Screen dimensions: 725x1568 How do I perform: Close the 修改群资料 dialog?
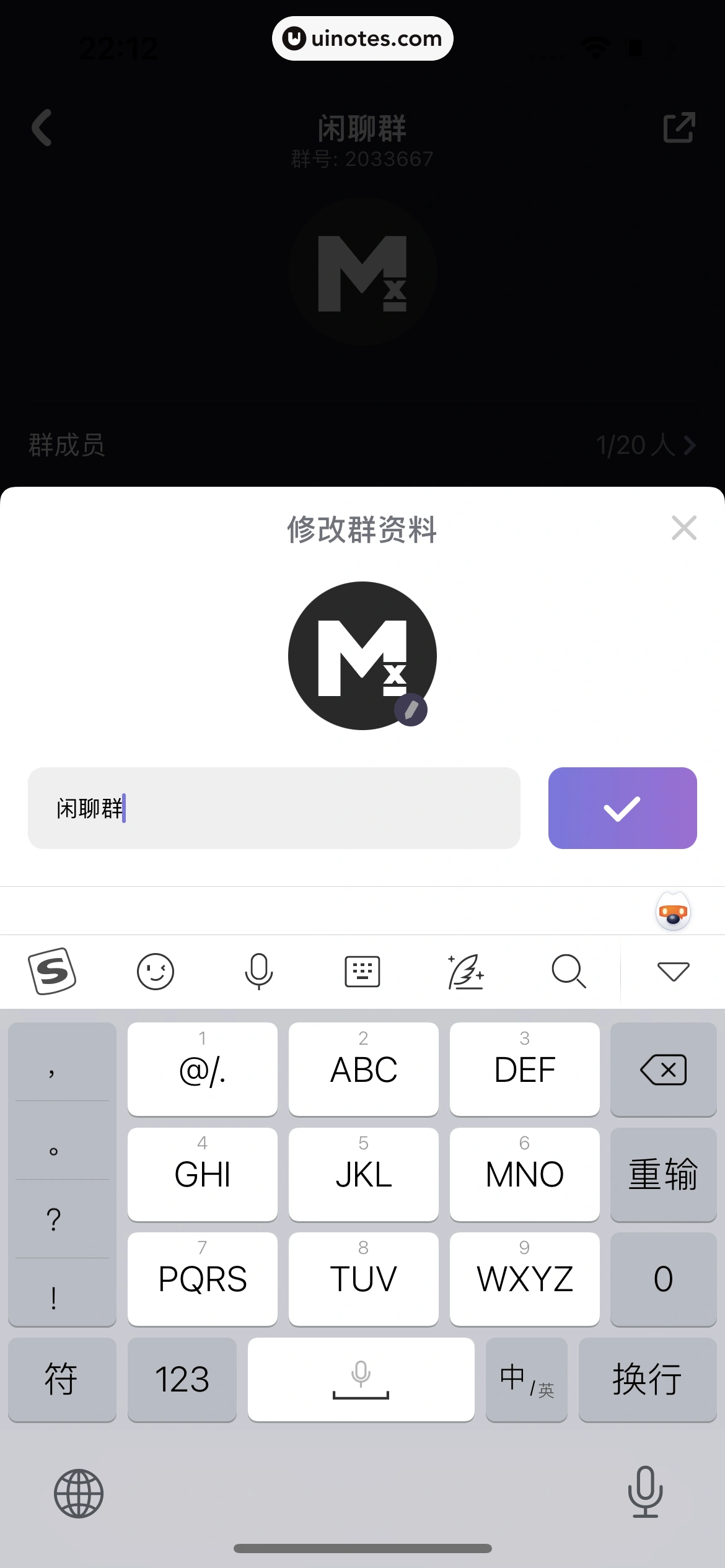(683, 528)
